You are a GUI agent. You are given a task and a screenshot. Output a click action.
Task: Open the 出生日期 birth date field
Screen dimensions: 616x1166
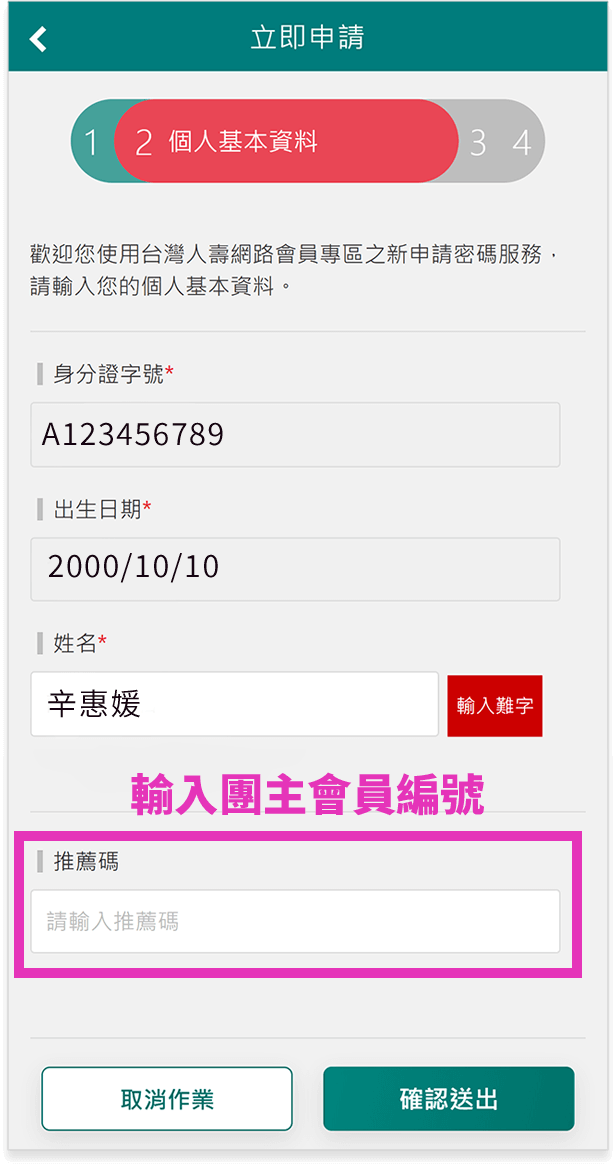tap(295, 568)
